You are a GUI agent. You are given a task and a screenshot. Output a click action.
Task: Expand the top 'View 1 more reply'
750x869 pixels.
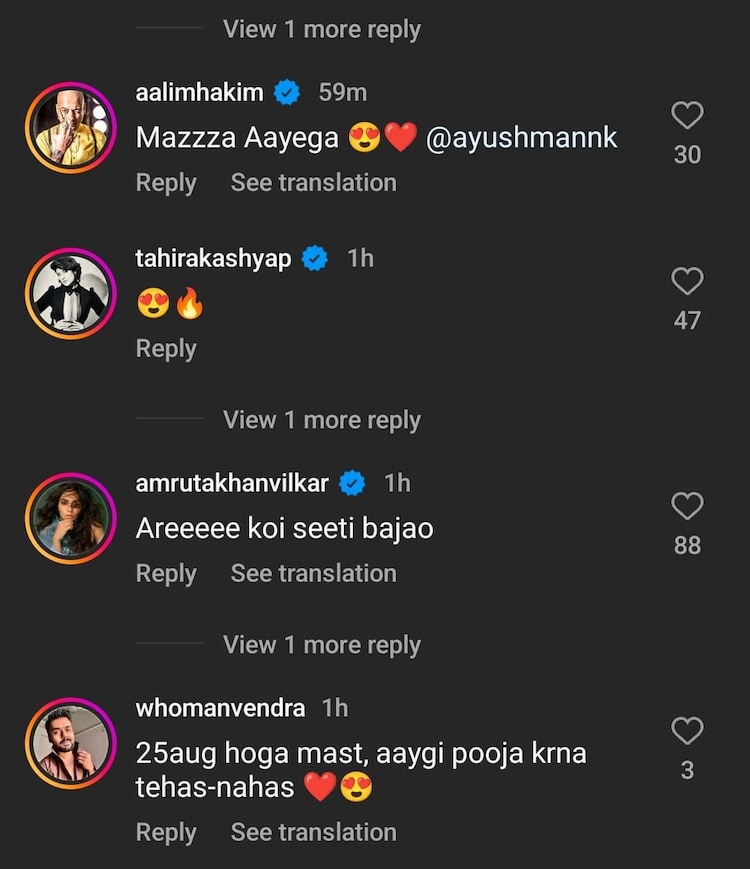[x=321, y=28]
